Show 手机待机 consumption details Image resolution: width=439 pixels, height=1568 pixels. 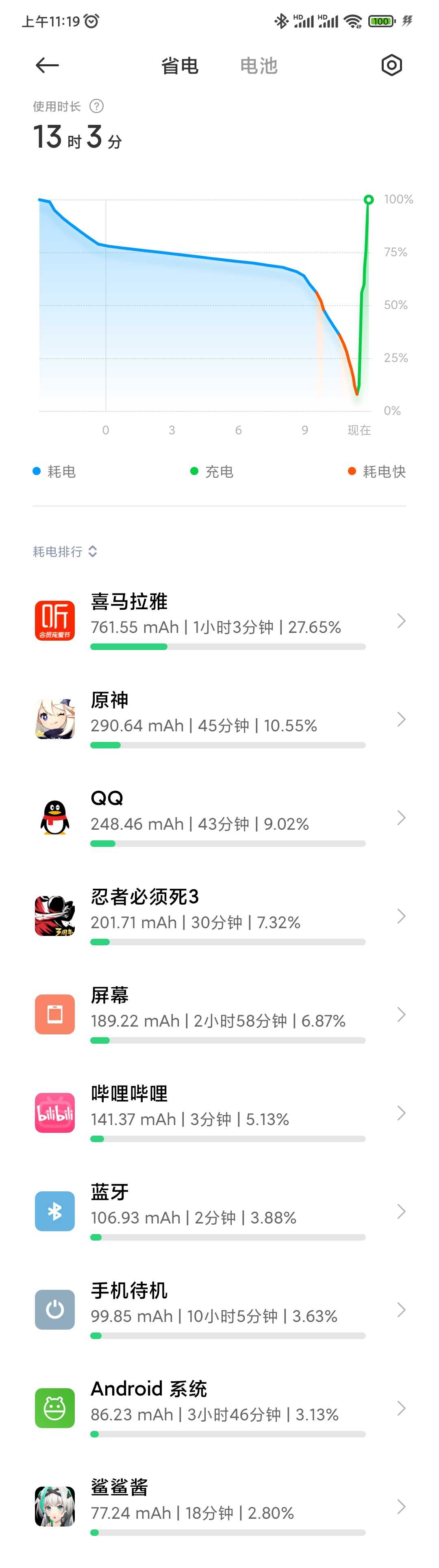[219, 1310]
